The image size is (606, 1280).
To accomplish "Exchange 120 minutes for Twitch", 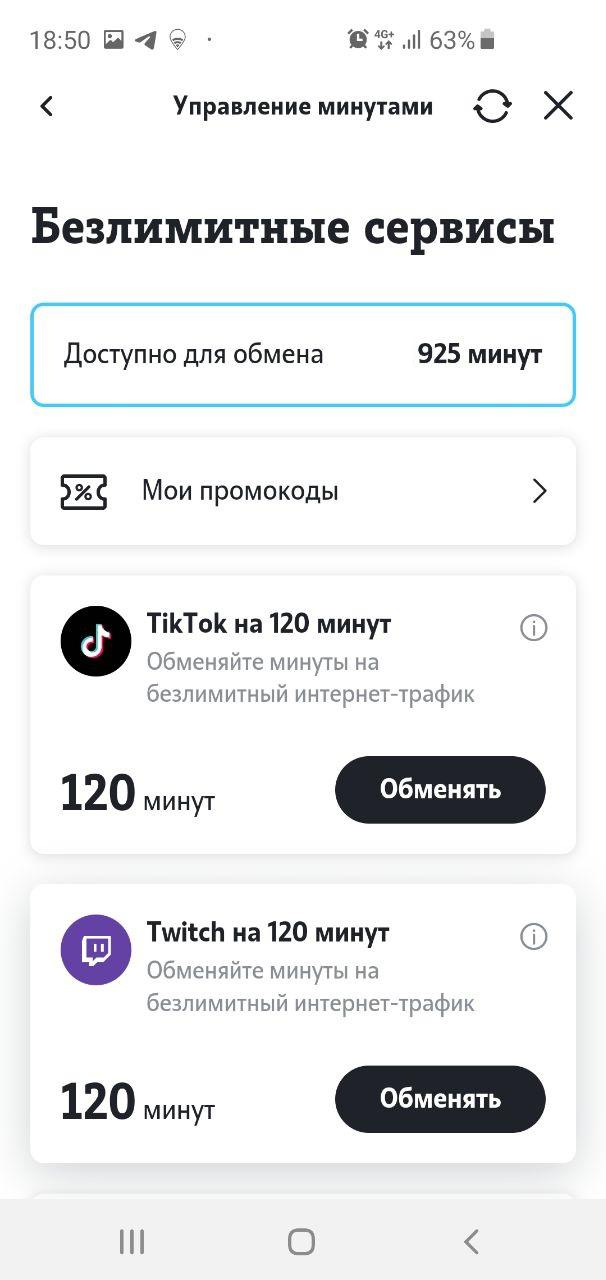I will tap(440, 1099).
